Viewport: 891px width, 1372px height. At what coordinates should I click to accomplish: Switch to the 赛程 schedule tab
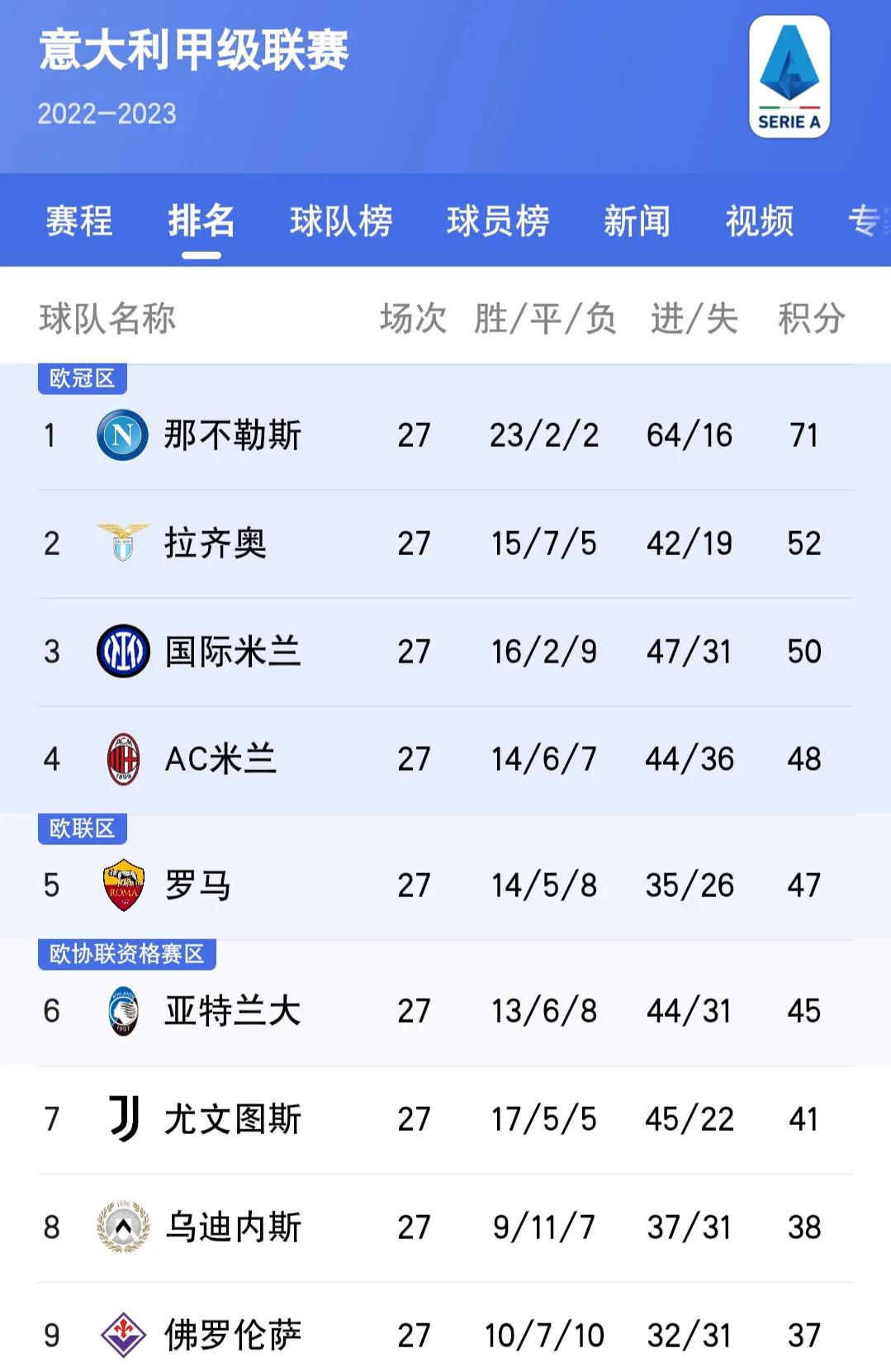click(78, 221)
